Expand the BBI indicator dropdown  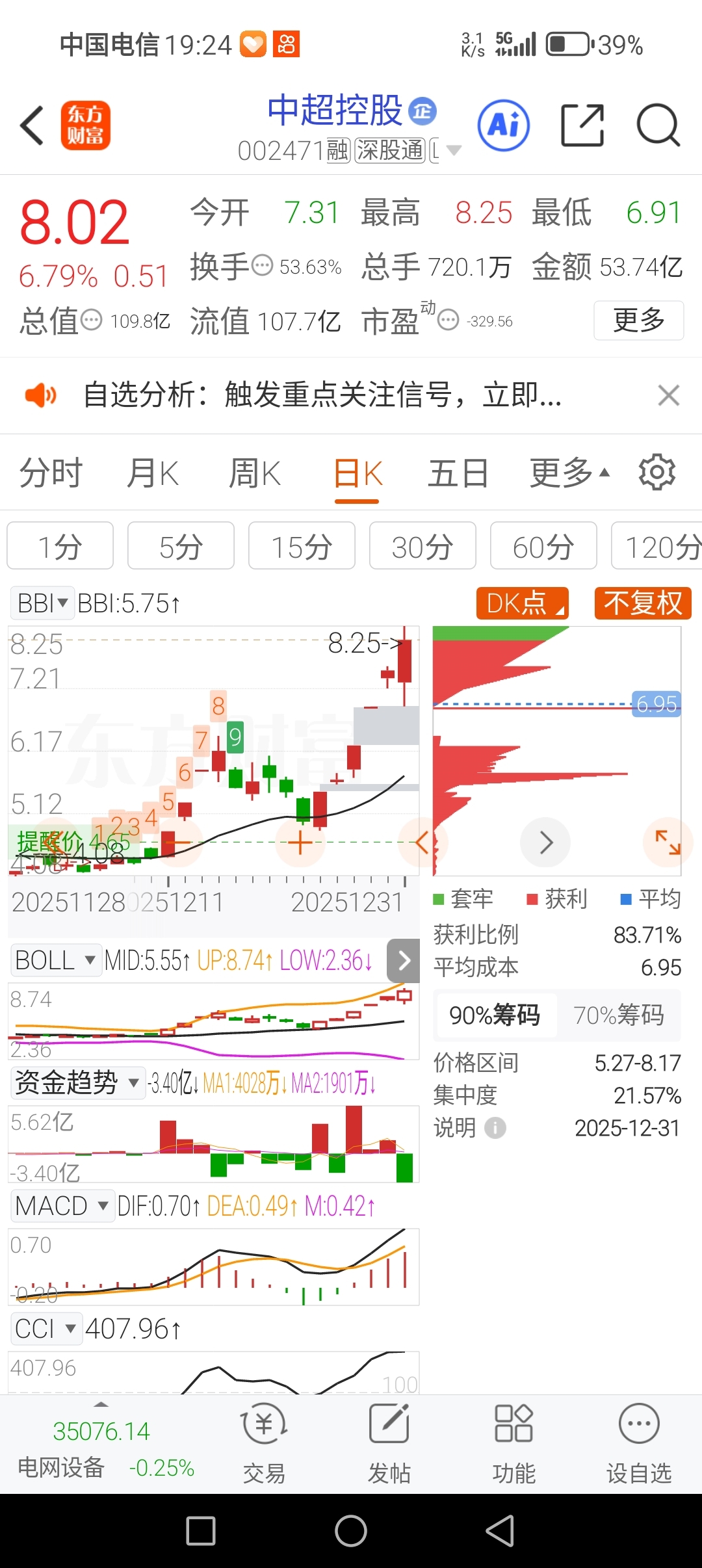(42, 603)
